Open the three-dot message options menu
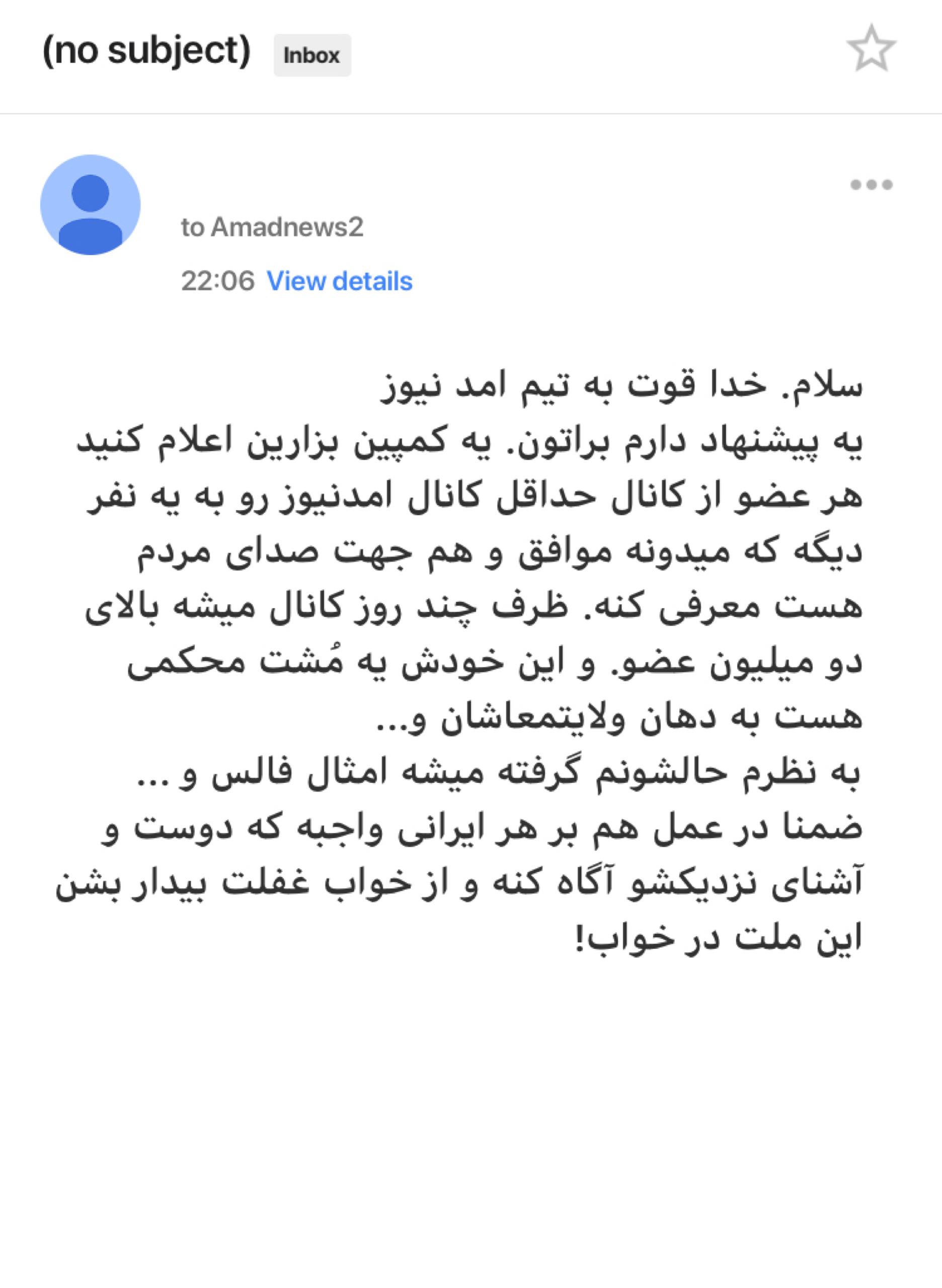 coord(871,185)
